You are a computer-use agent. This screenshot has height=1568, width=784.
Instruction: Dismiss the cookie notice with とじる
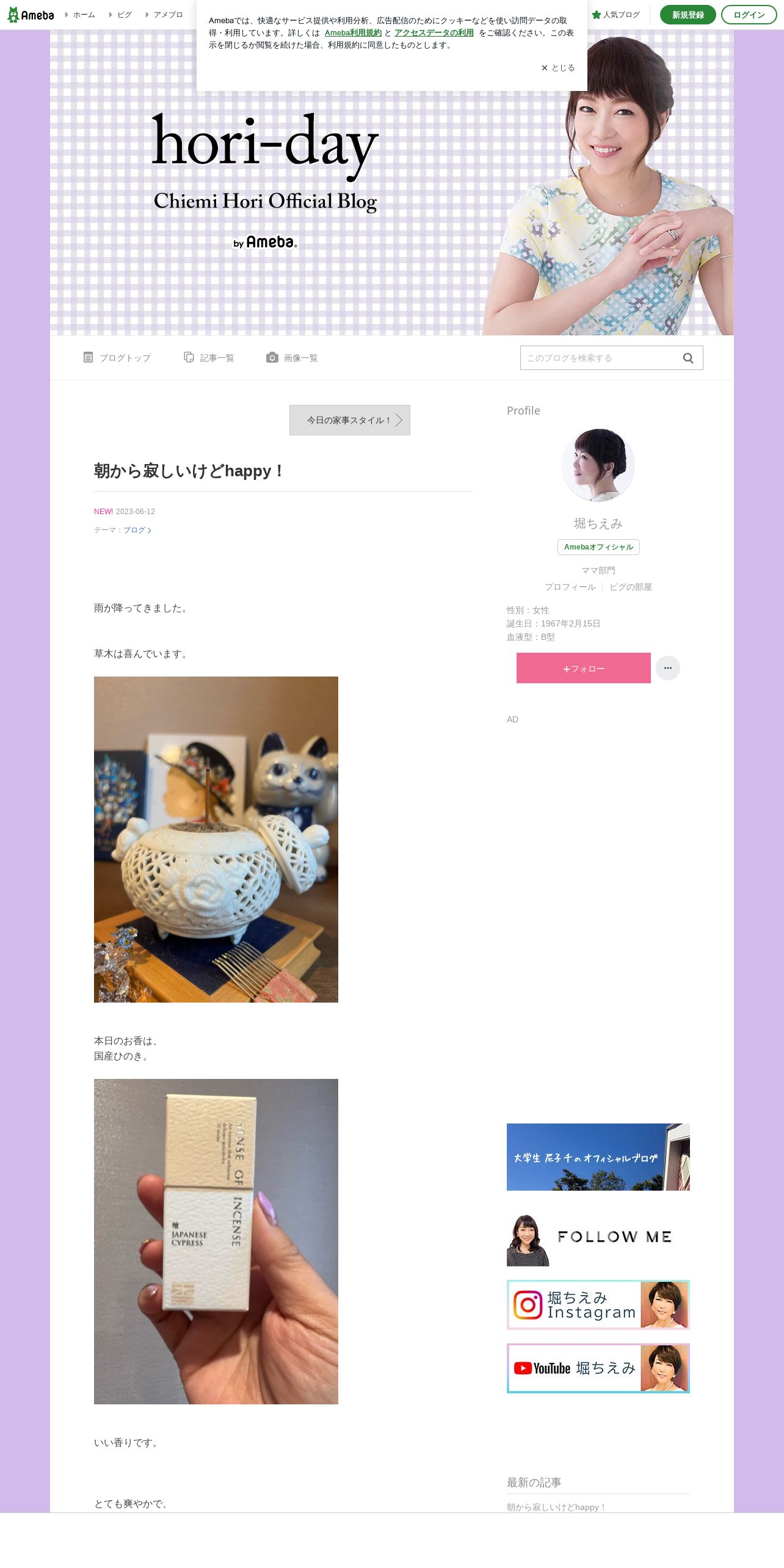(x=557, y=68)
